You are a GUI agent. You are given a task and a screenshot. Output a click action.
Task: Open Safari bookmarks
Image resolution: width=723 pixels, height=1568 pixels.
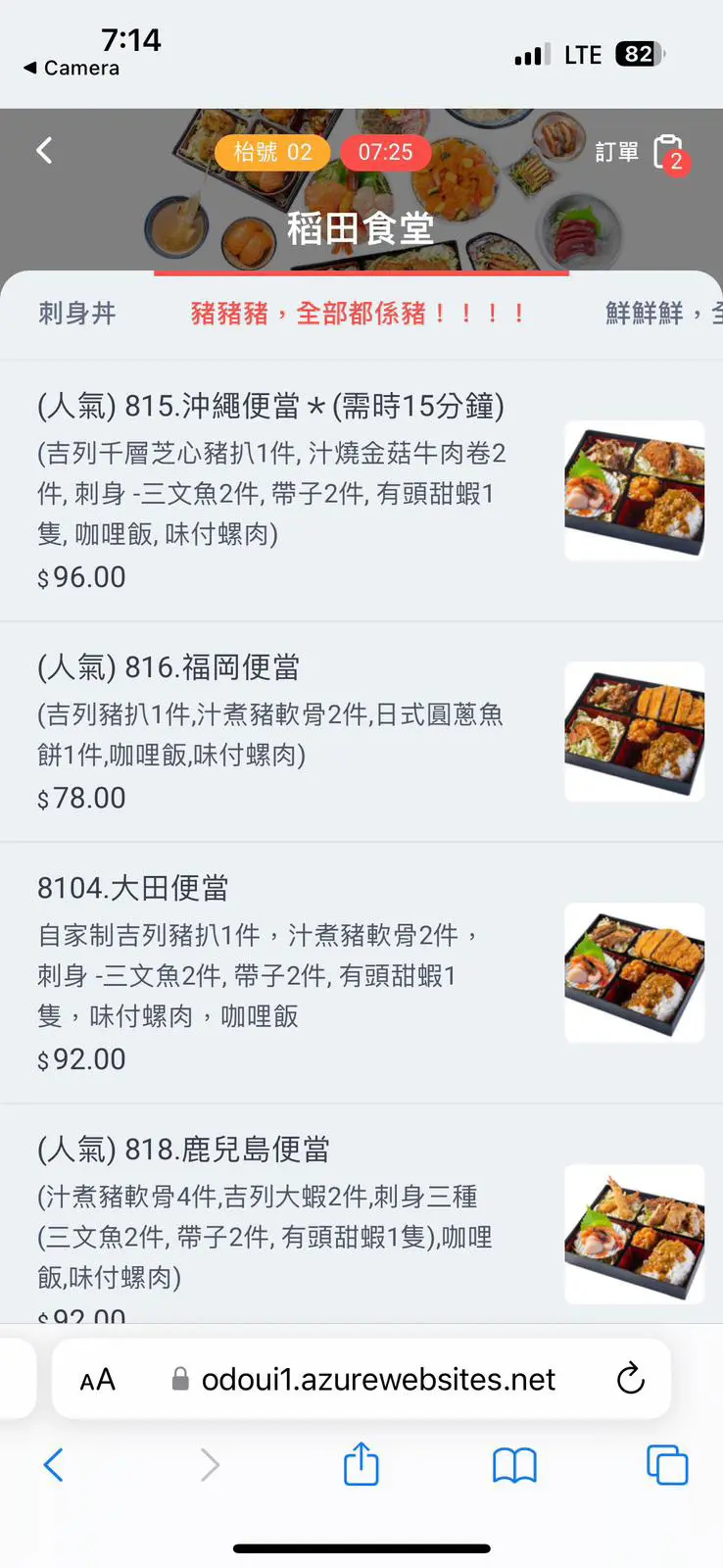514,1465
